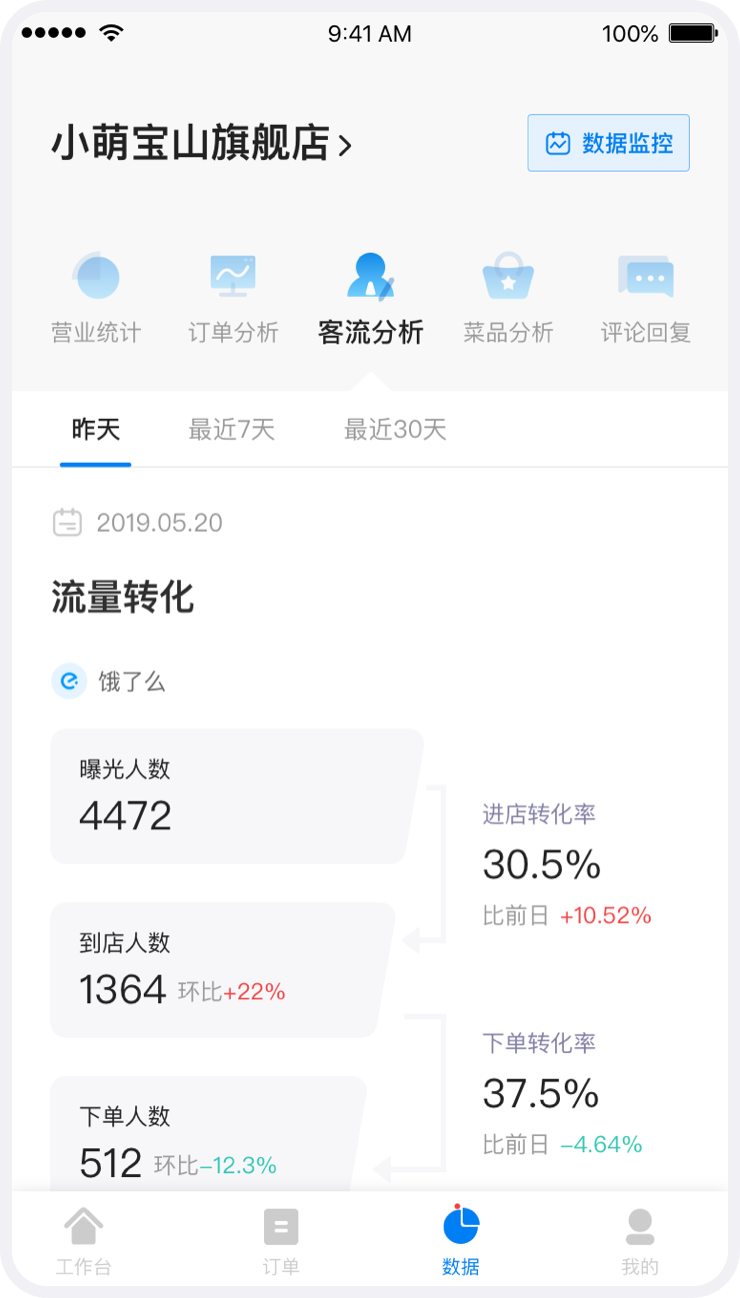The image size is (740, 1298).
Task: Open the 我的 profile tab
Action: [640, 1240]
